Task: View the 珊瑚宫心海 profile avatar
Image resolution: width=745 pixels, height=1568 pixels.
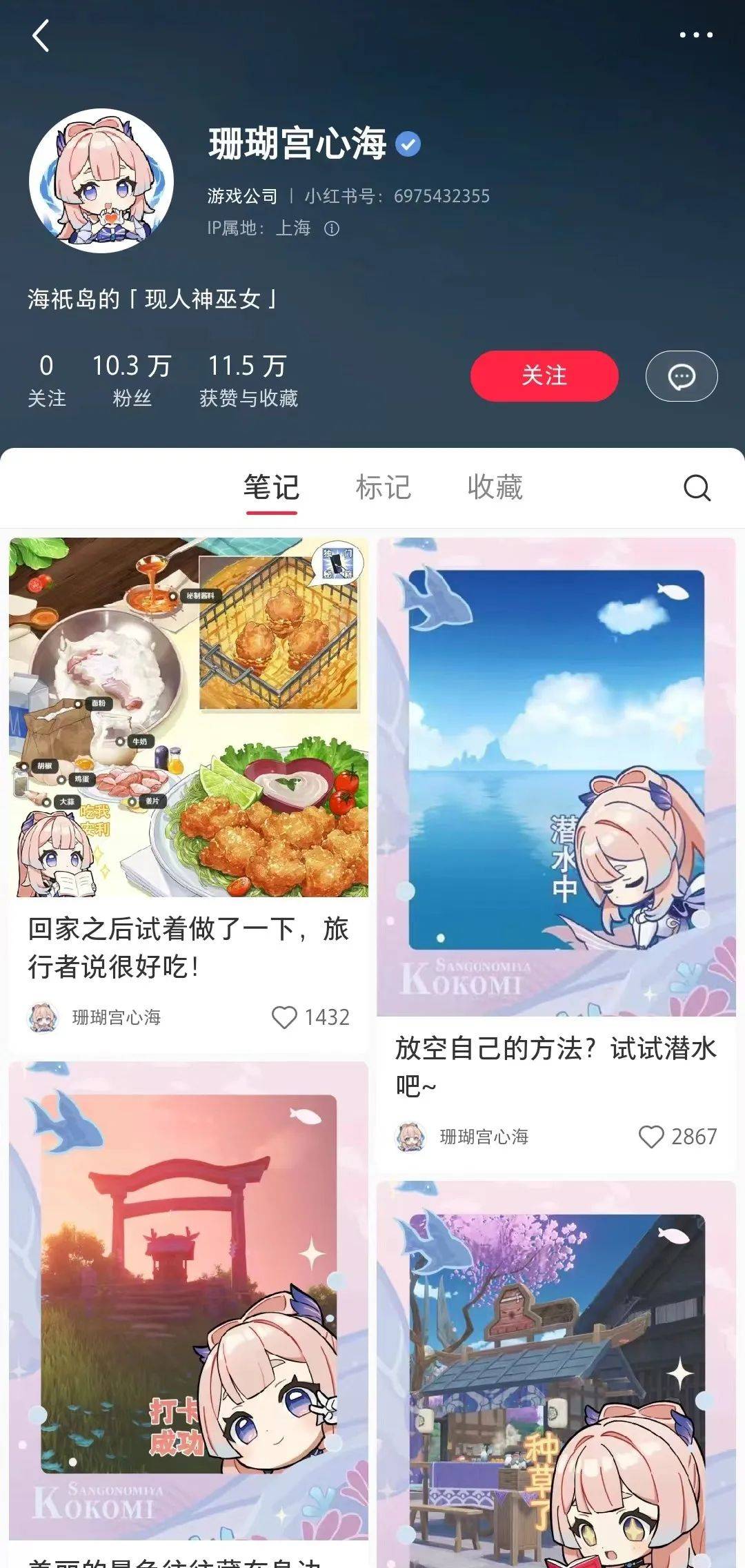Action: (x=101, y=181)
